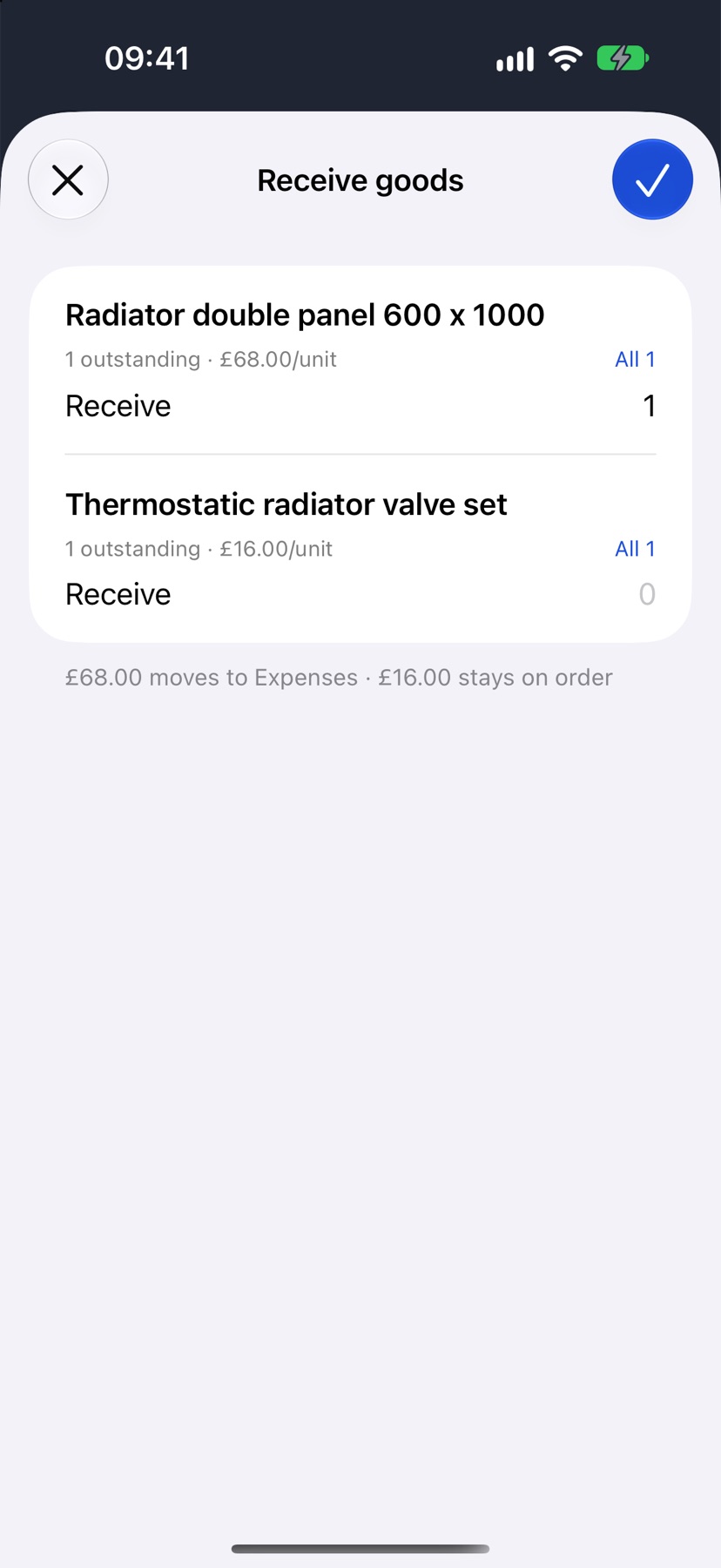721x1568 pixels.
Task: Tap All 1 for Thermostatic radiator valve set
Action: [635, 549]
